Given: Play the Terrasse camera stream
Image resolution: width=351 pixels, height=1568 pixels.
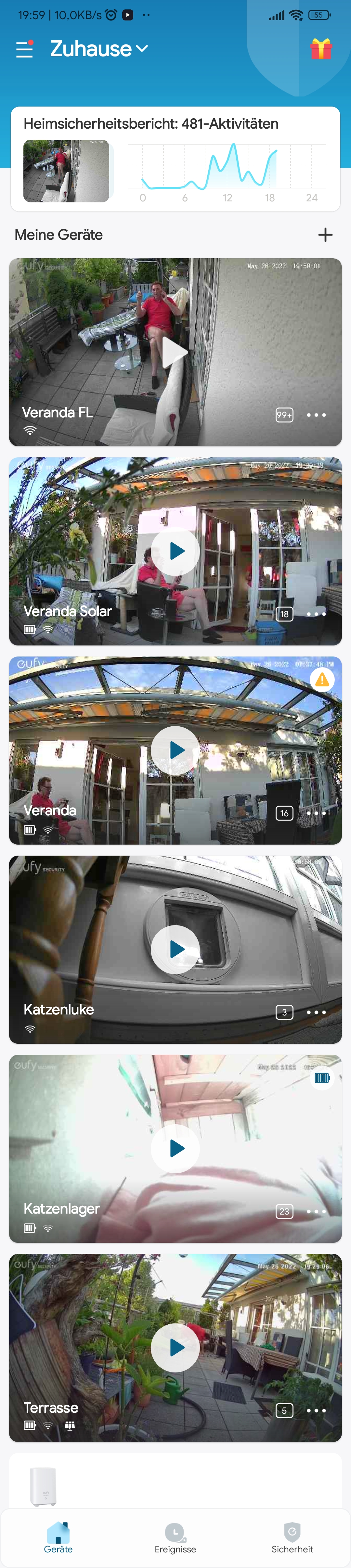Looking at the screenshot, I should click(x=175, y=1347).
